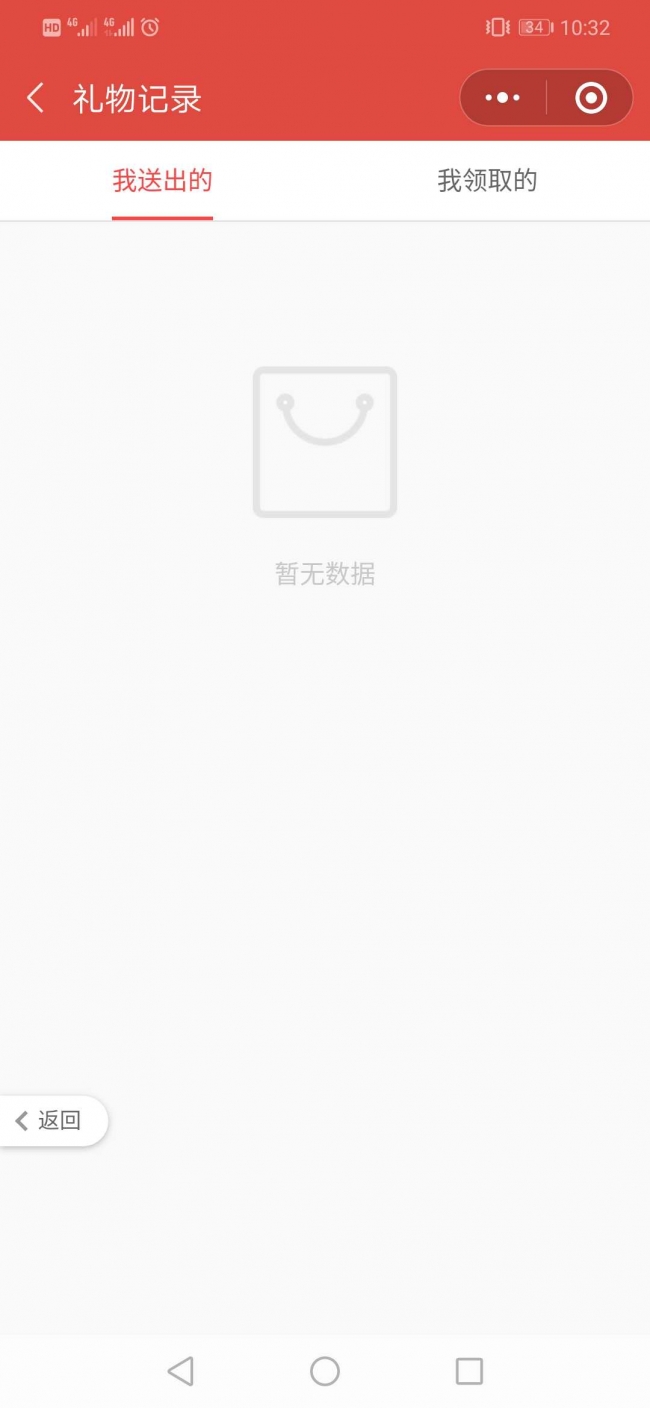Switch to the 我领取的 tab

pyautogui.click(x=487, y=181)
